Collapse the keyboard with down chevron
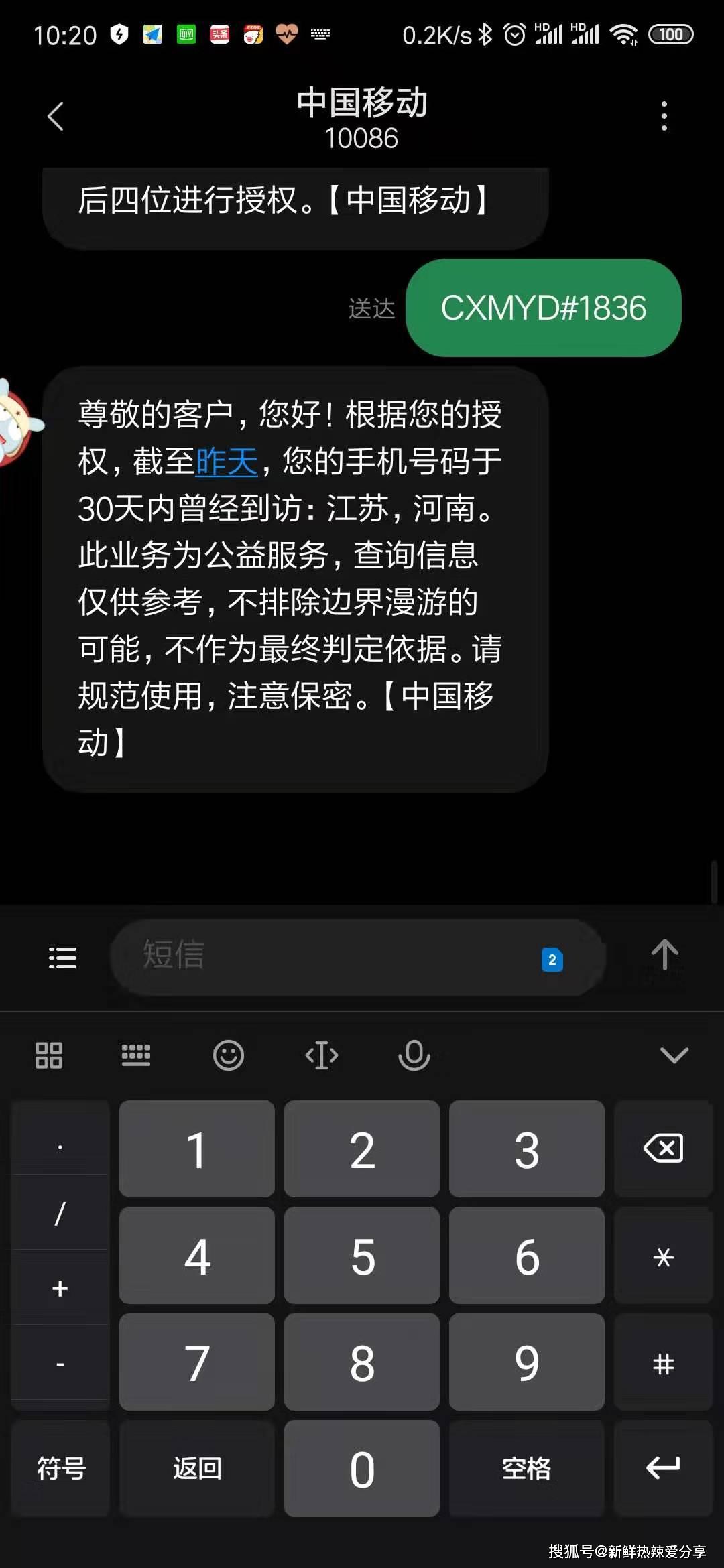724x1568 pixels. (x=674, y=1055)
